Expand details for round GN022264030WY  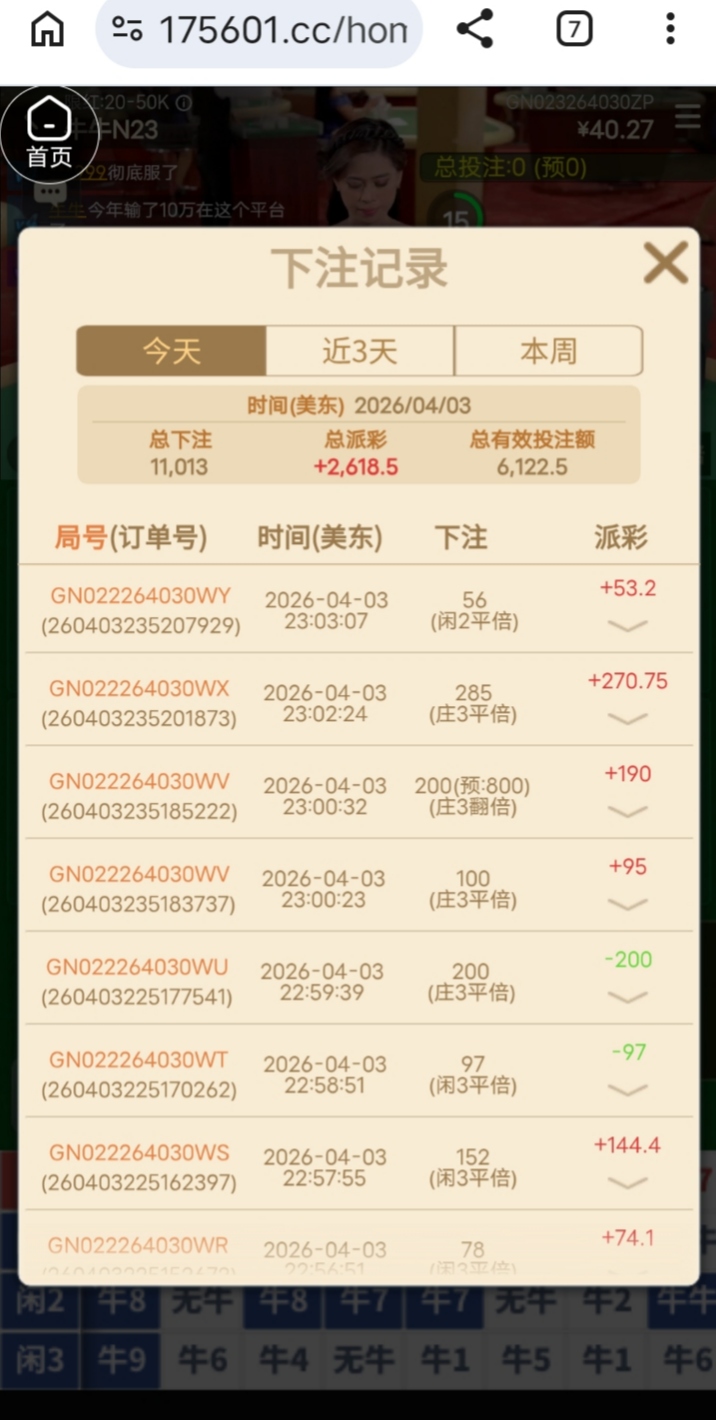click(x=628, y=626)
